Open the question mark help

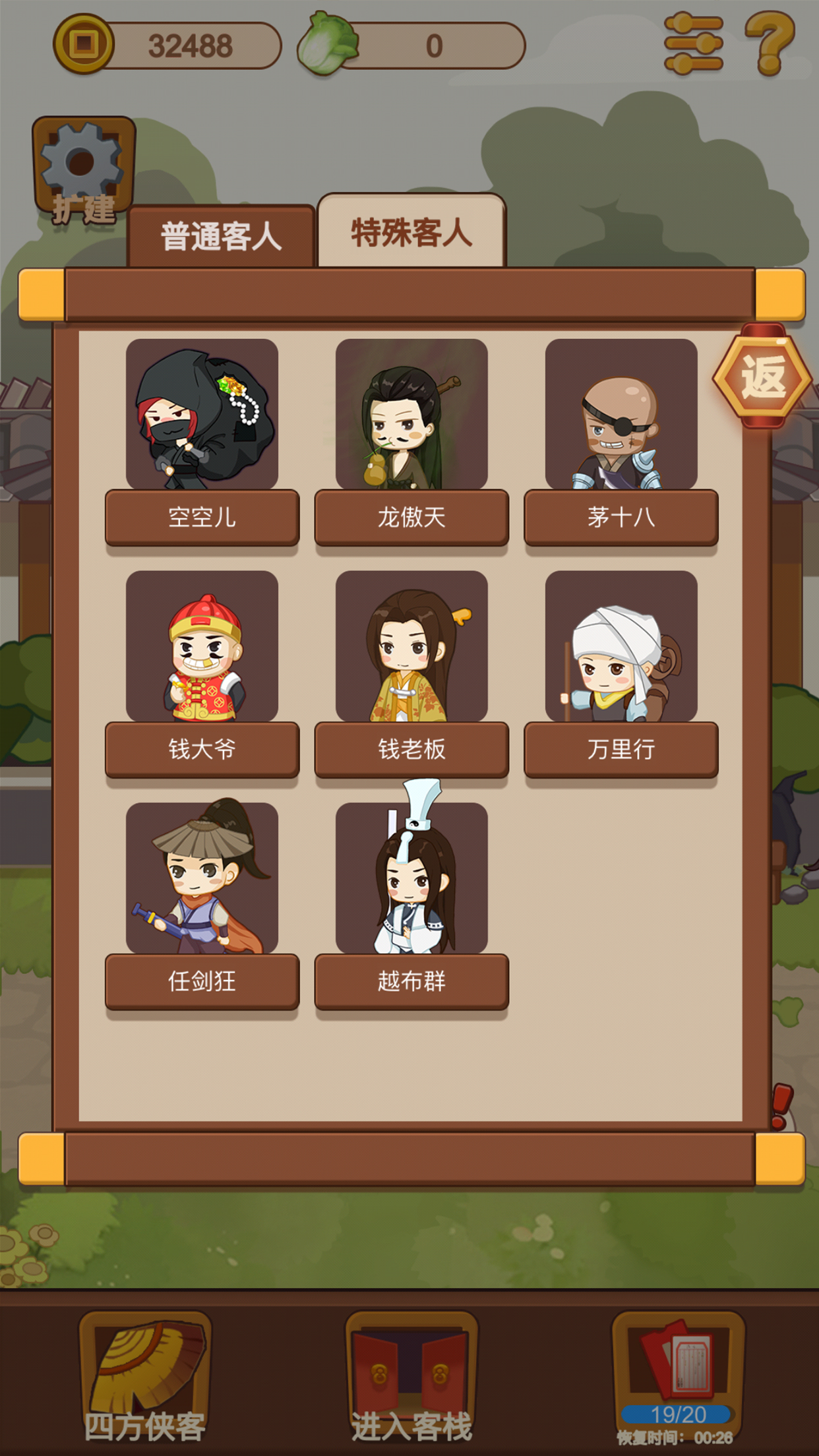pos(769,44)
